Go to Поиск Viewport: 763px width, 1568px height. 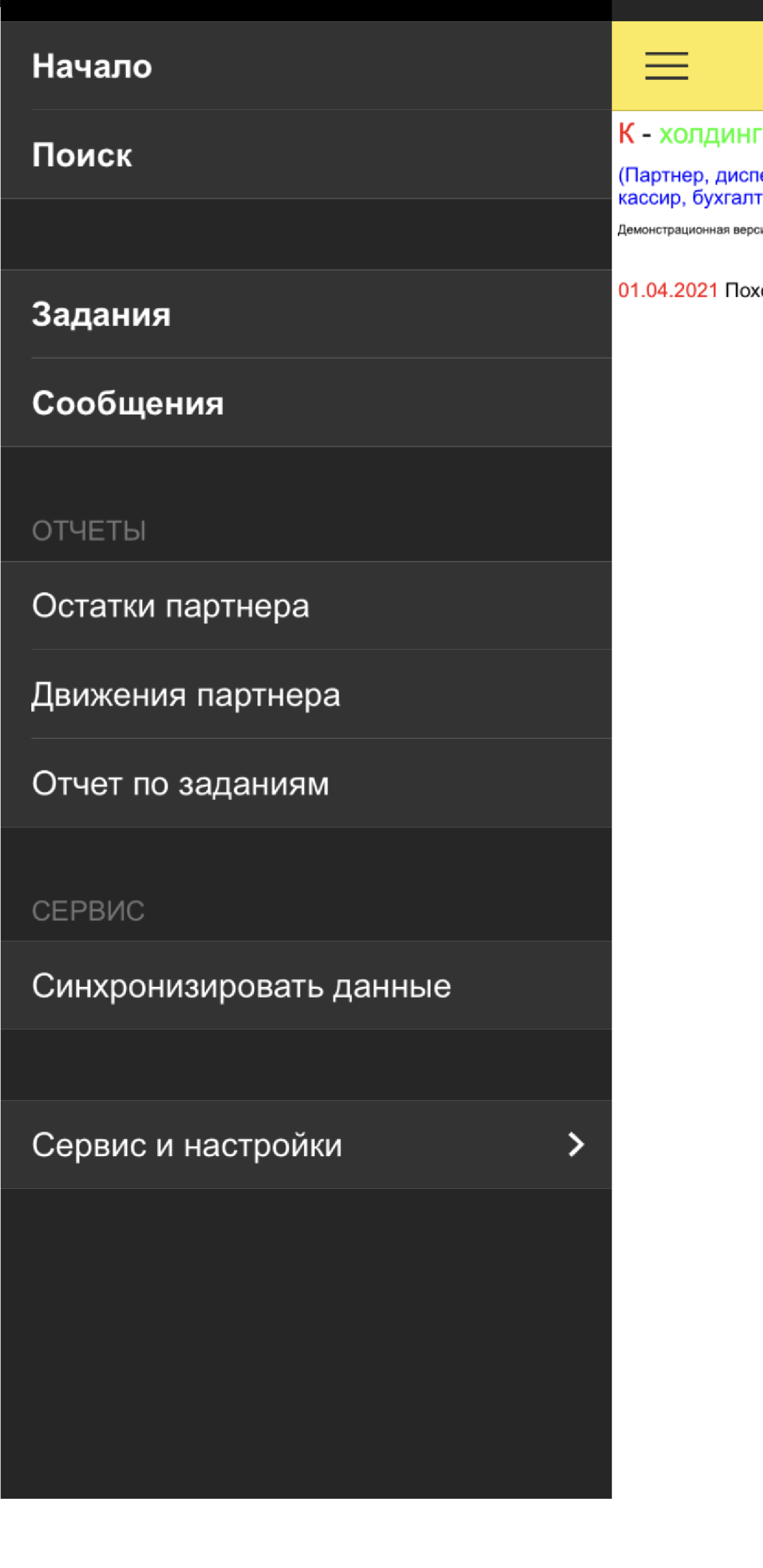pos(305,154)
